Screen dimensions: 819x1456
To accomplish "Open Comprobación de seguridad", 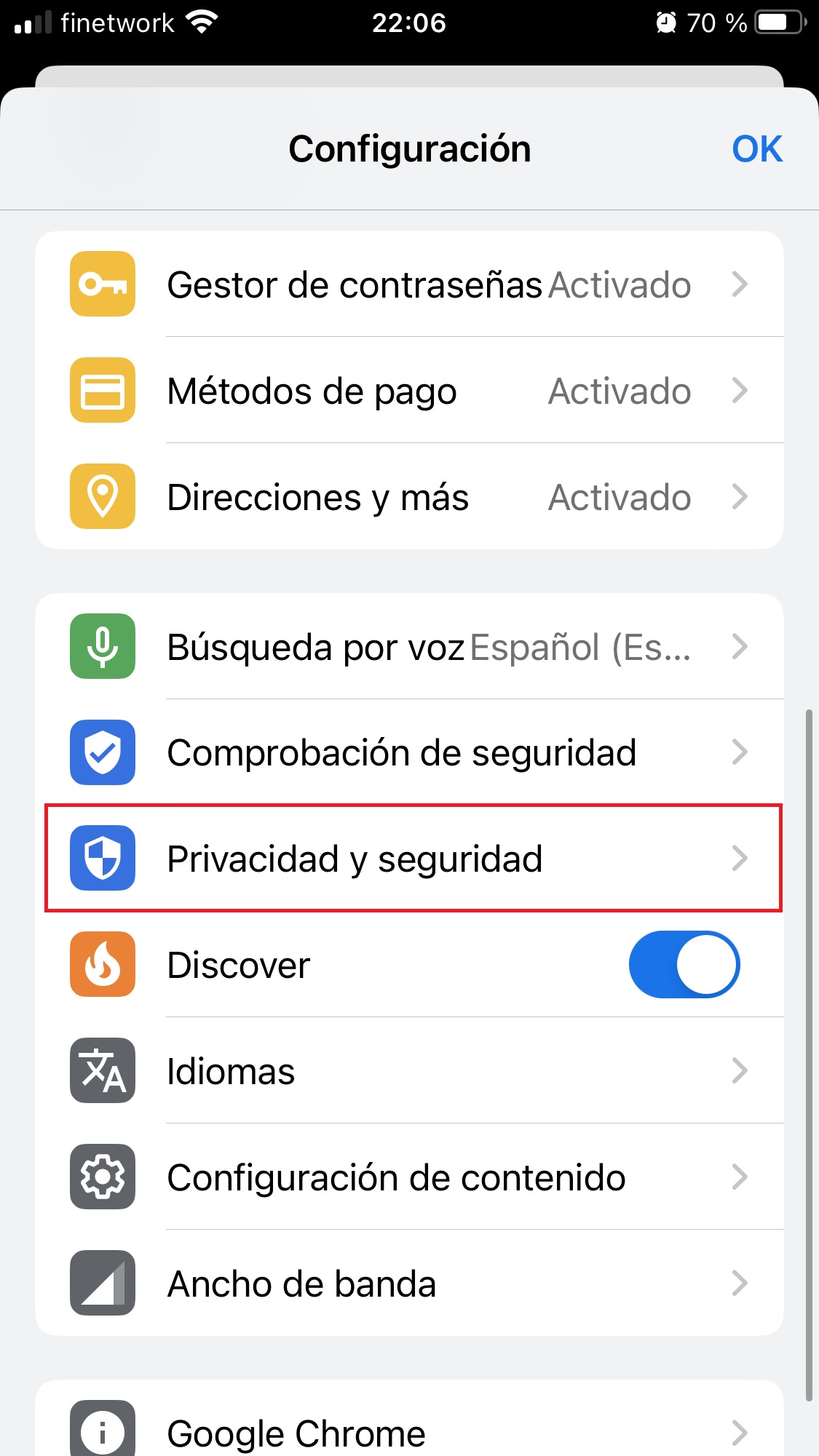I will point(409,752).
